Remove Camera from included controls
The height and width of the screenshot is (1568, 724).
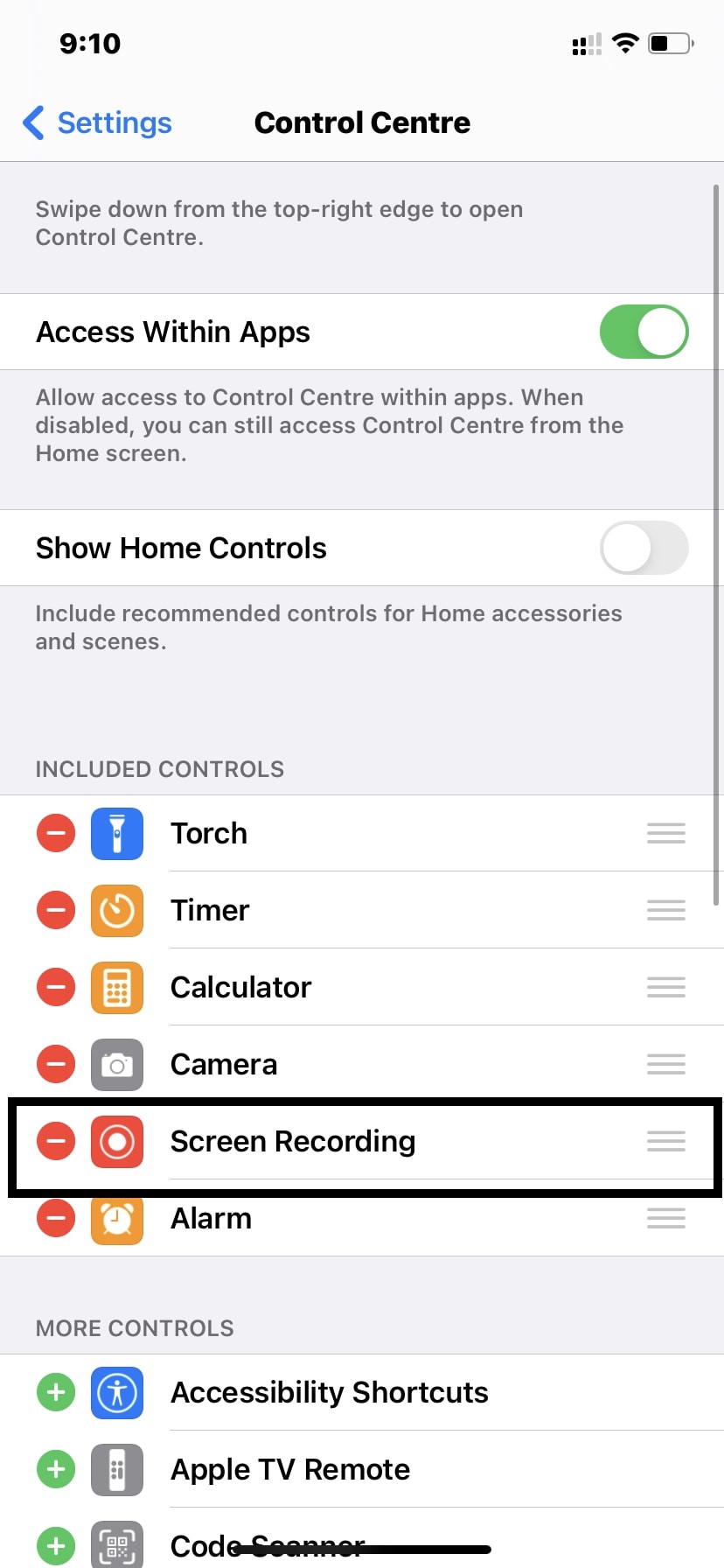[56, 1064]
